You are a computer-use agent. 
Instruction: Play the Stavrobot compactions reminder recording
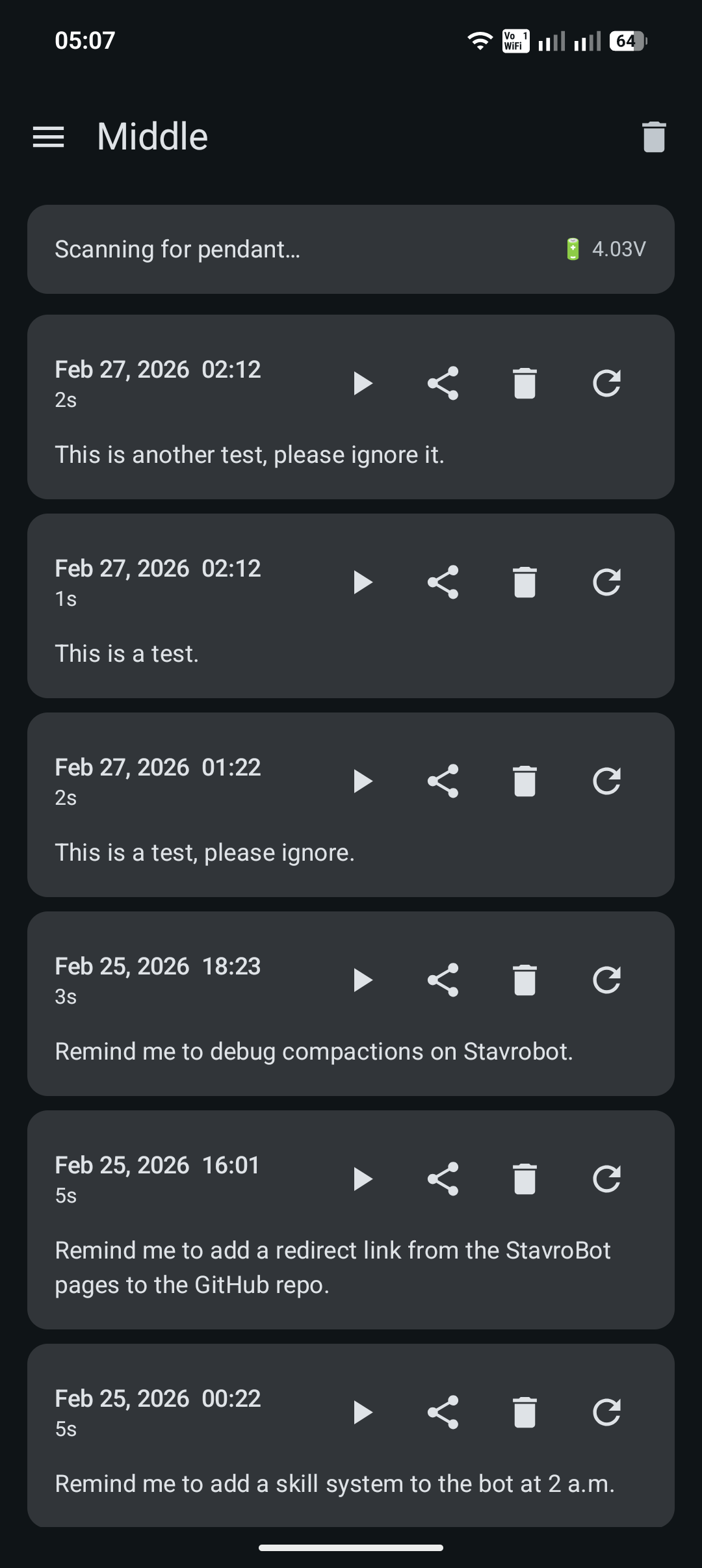(362, 980)
